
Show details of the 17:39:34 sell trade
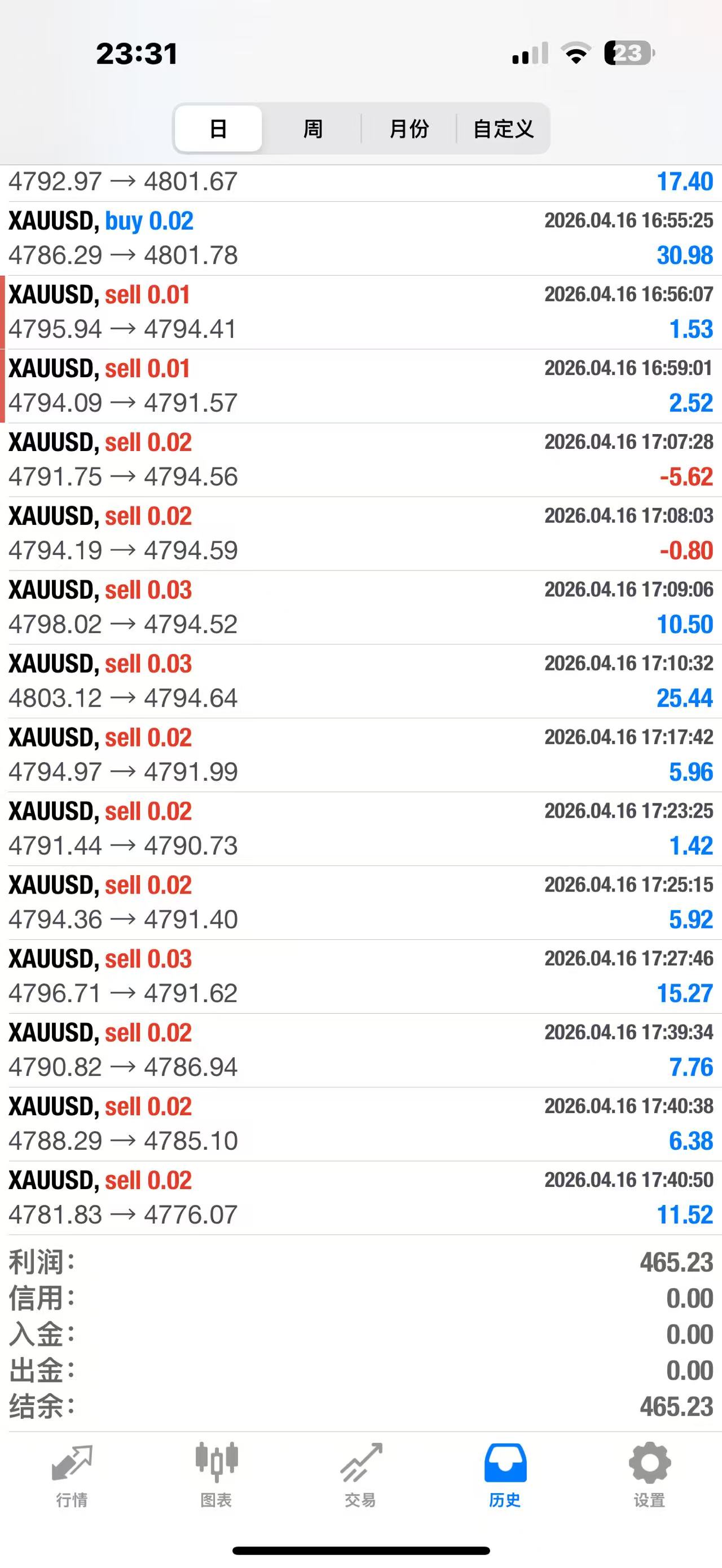360,1050
